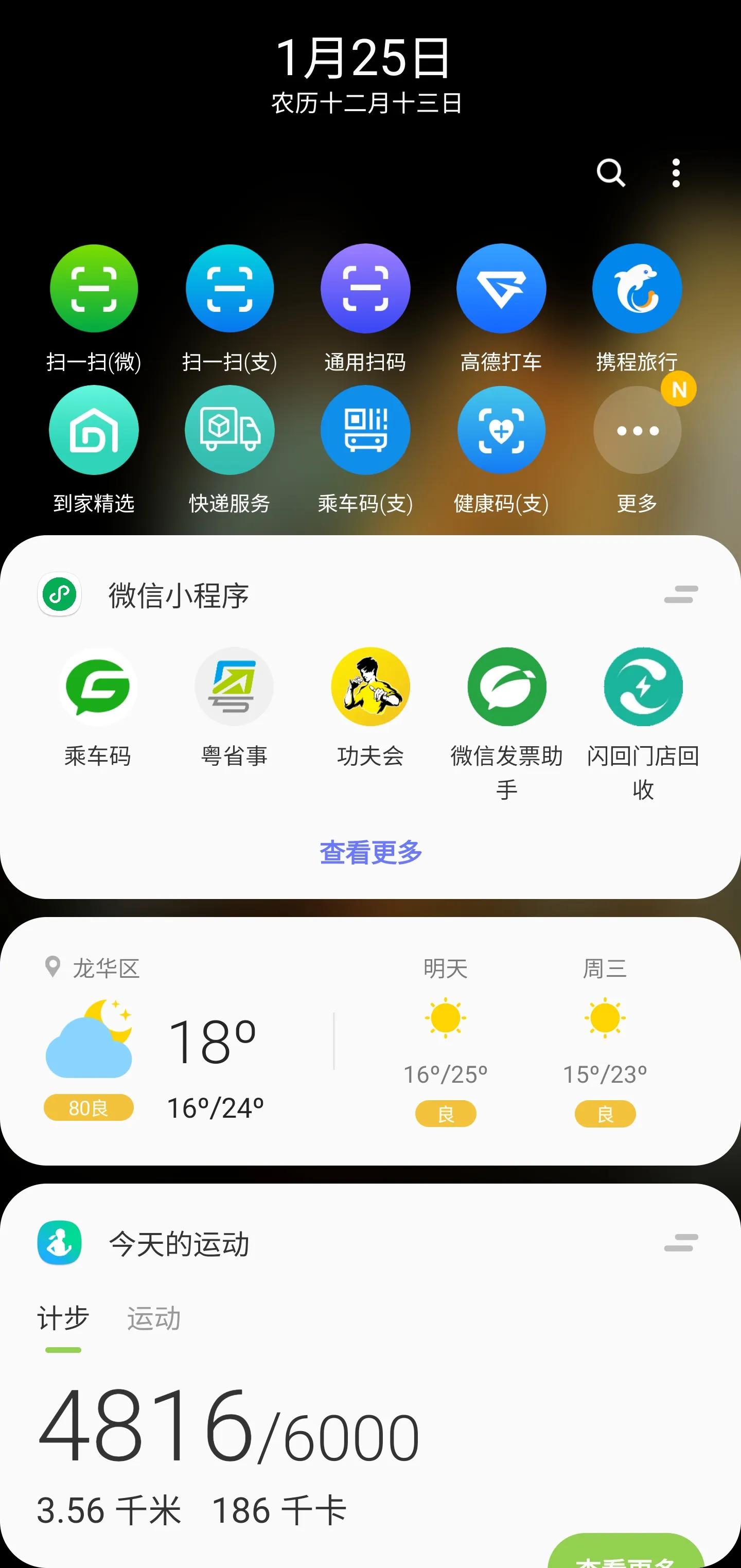Screen dimensions: 741x1568
Task: Open the 快递服务 delivery service icon
Action: click(x=229, y=430)
